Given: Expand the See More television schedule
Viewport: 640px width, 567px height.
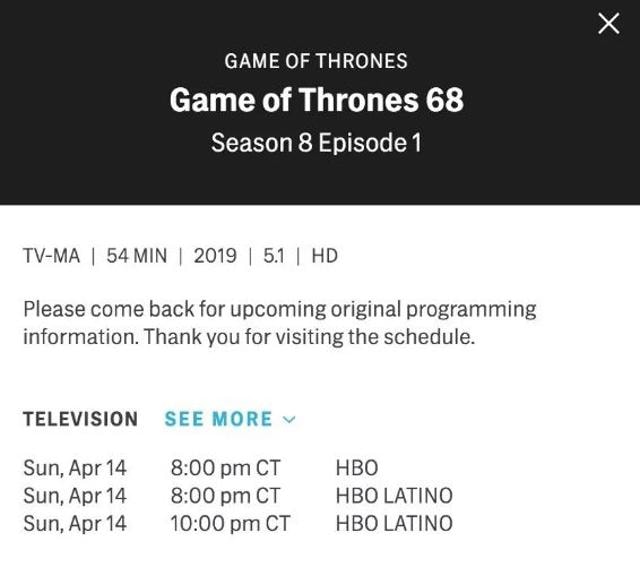Looking at the screenshot, I should (229, 419).
